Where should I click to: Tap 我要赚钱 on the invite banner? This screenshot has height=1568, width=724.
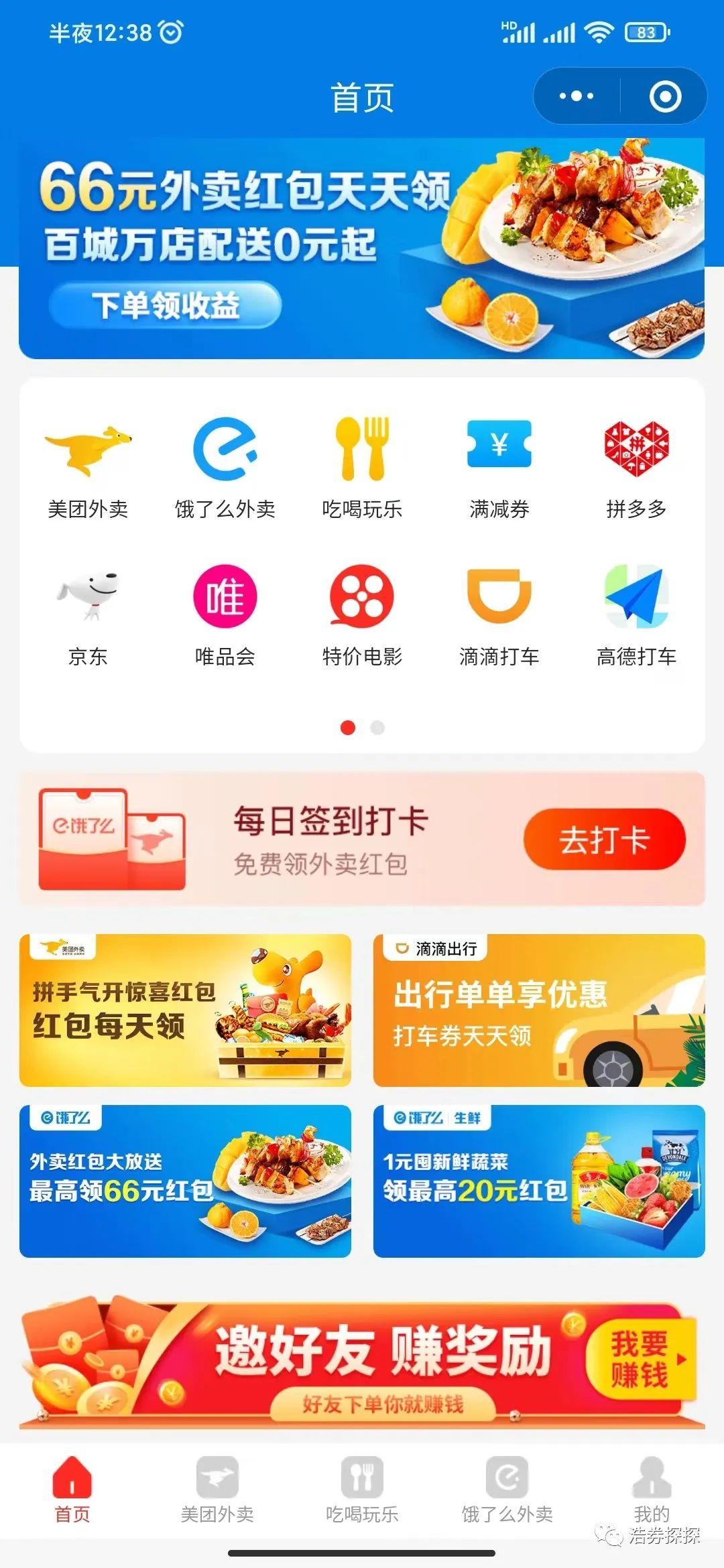[640, 1359]
